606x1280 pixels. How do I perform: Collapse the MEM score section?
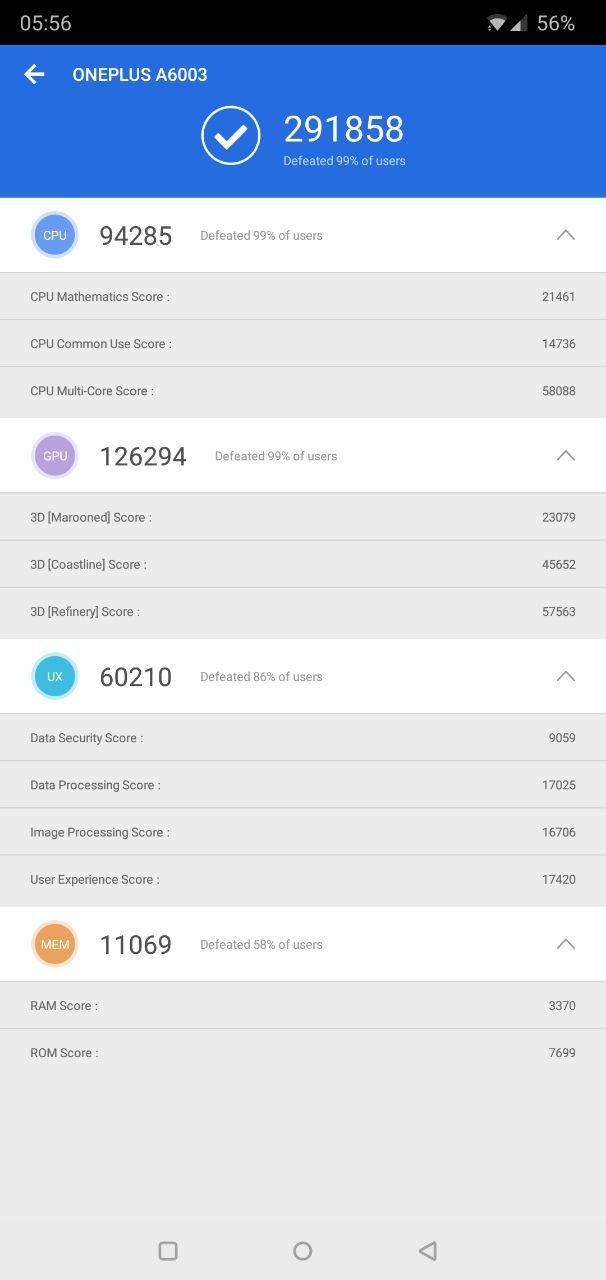tap(565, 944)
